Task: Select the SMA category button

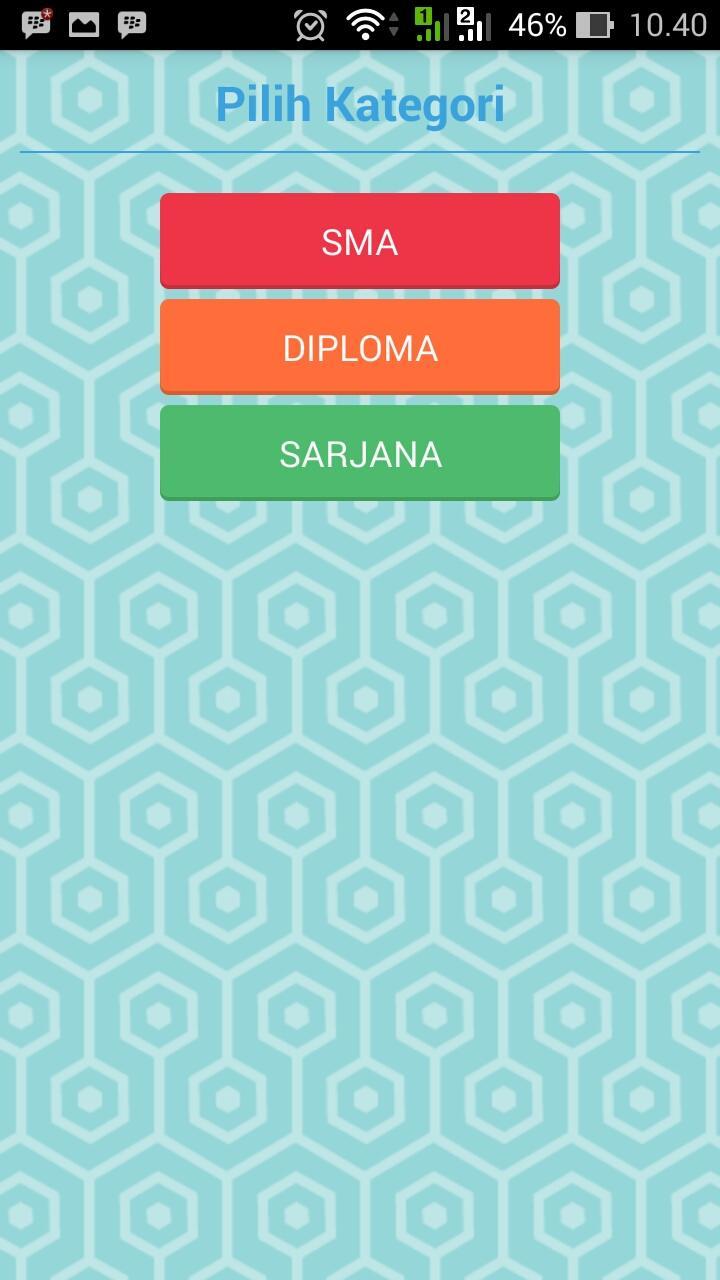Action: 359,241
